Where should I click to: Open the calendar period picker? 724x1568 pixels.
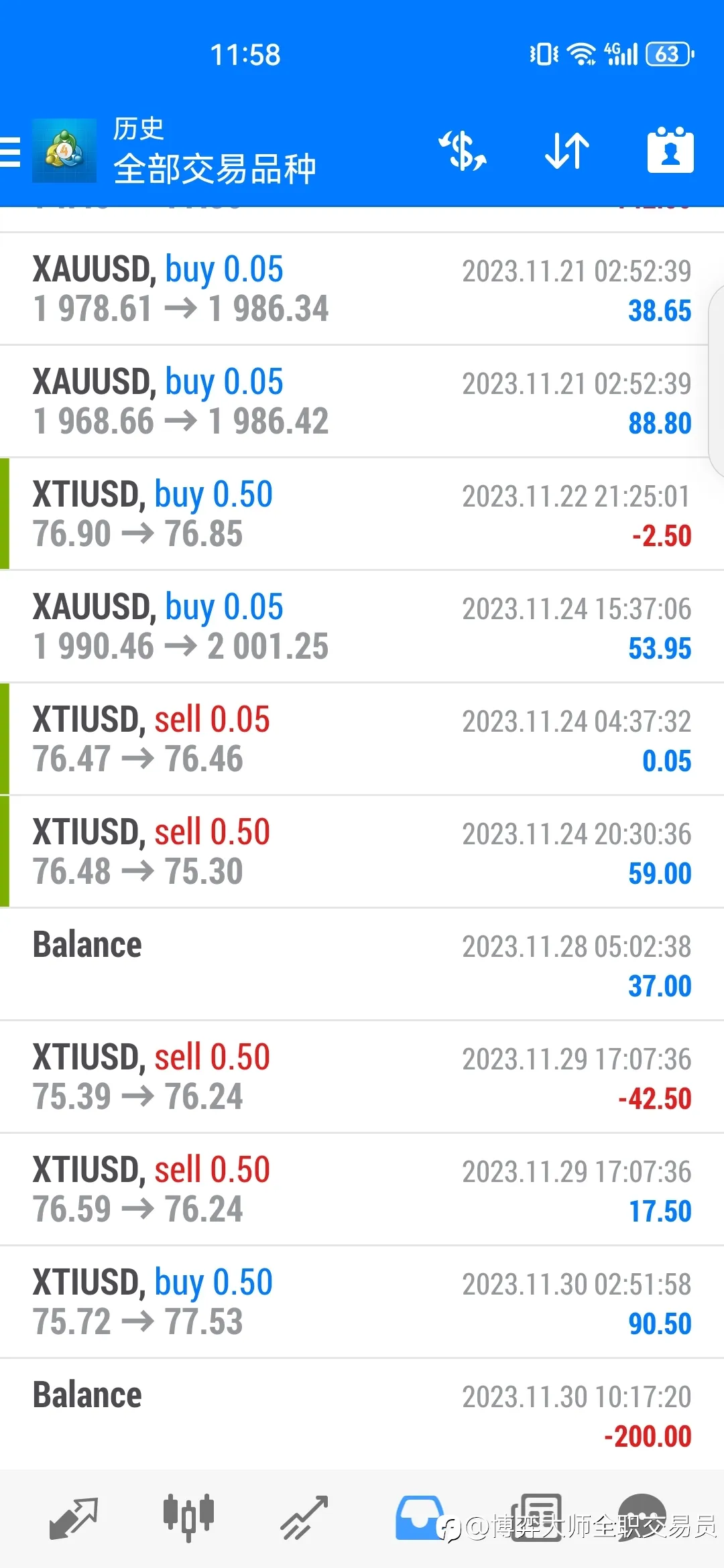tap(670, 150)
